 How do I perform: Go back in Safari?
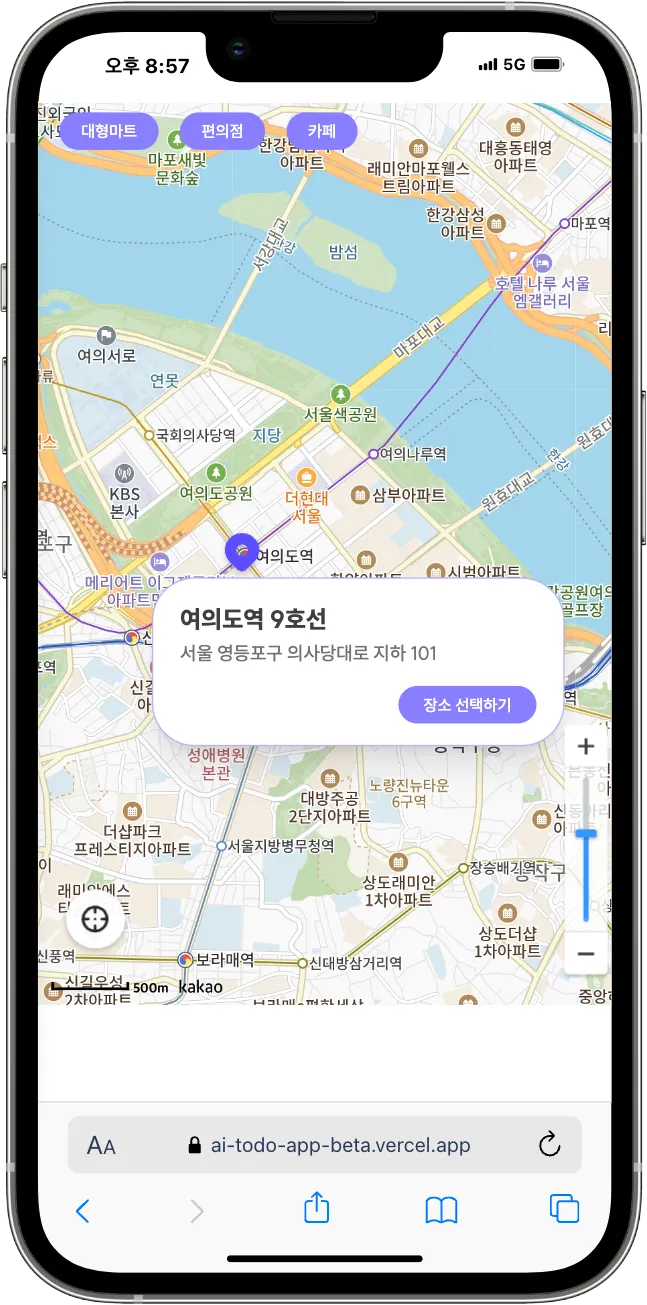83,1211
